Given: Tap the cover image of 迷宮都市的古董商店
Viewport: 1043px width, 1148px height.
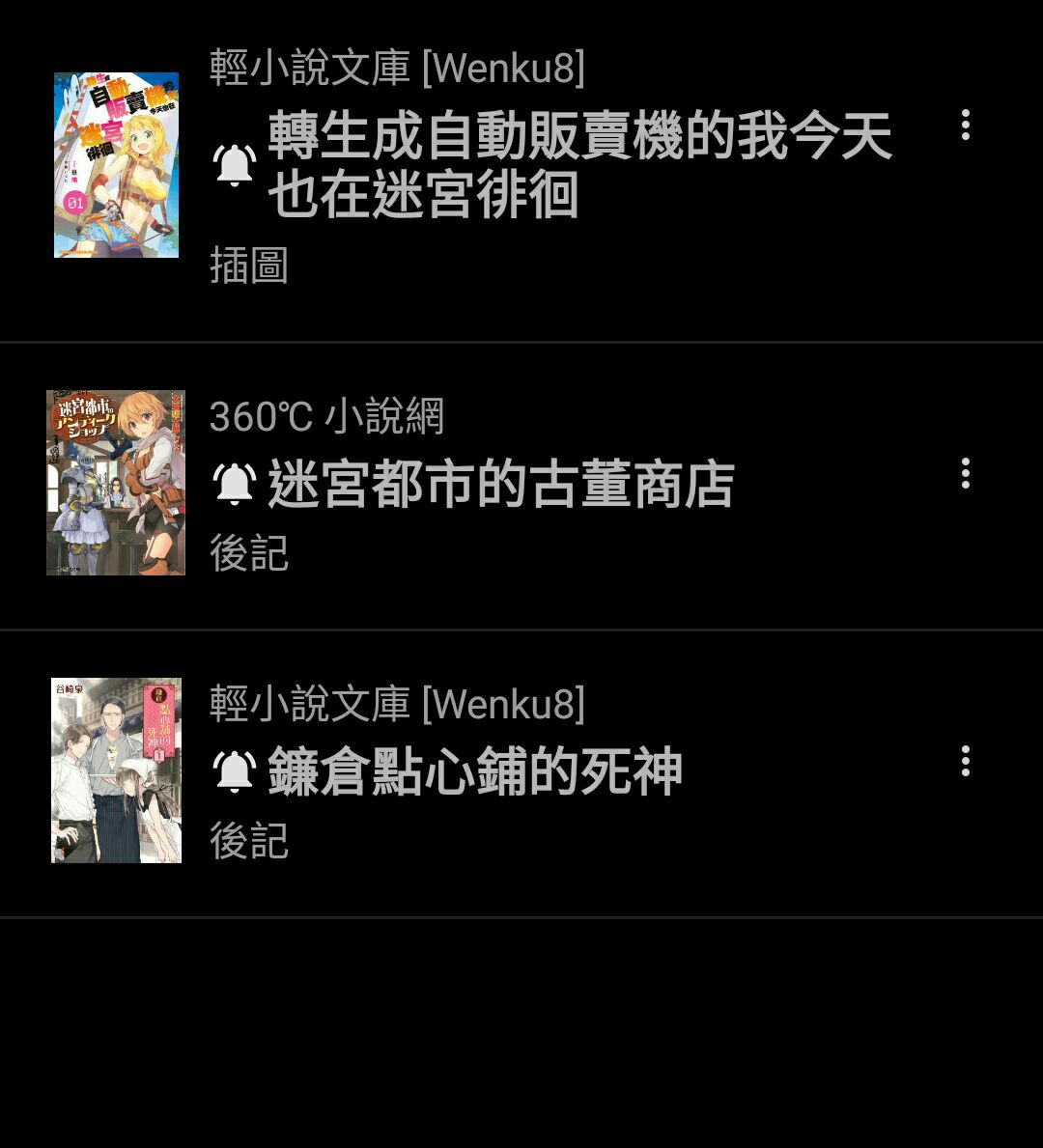Looking at the screenshot, I should [x=116, y=483].
